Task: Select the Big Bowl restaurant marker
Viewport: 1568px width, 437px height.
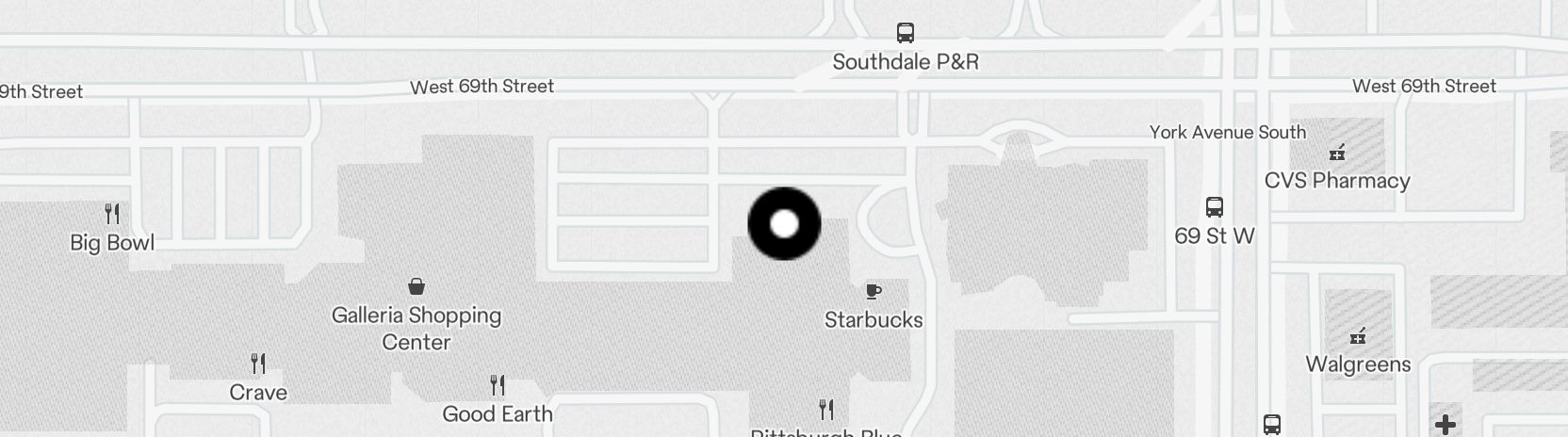Action: click(x=112, y=214)
